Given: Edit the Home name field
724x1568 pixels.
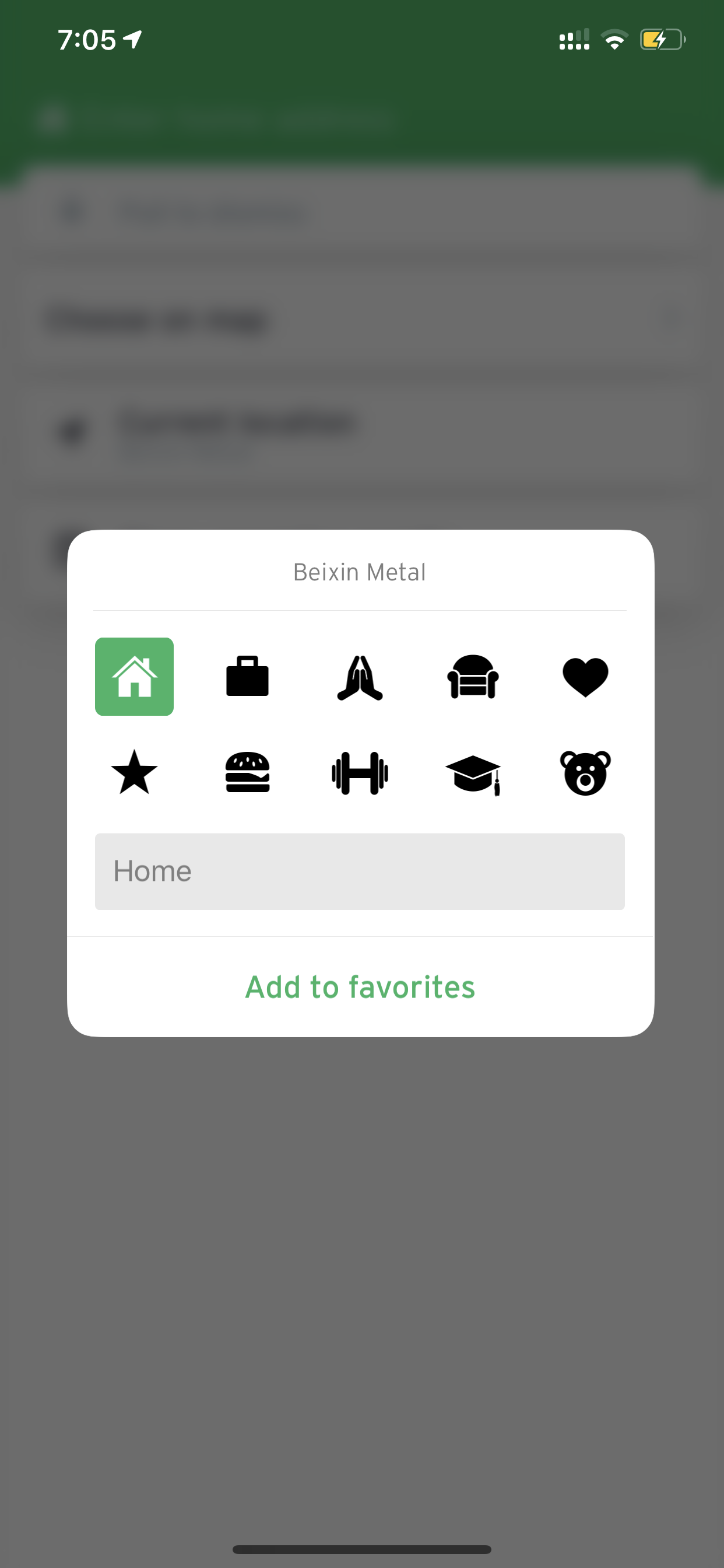Looking at the screenshot, I should click(360, 871).
